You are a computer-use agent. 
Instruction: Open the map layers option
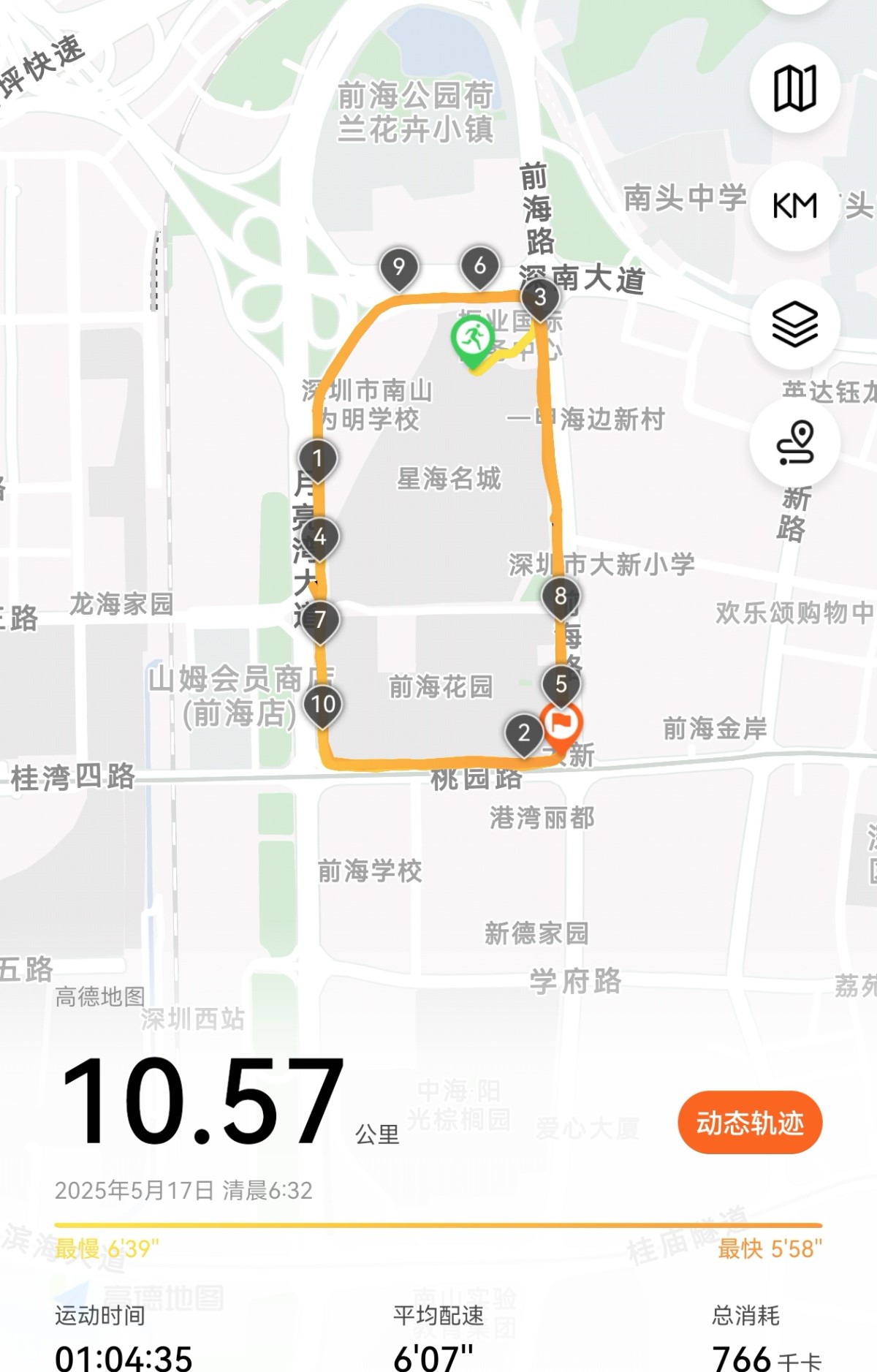(794, 324)
